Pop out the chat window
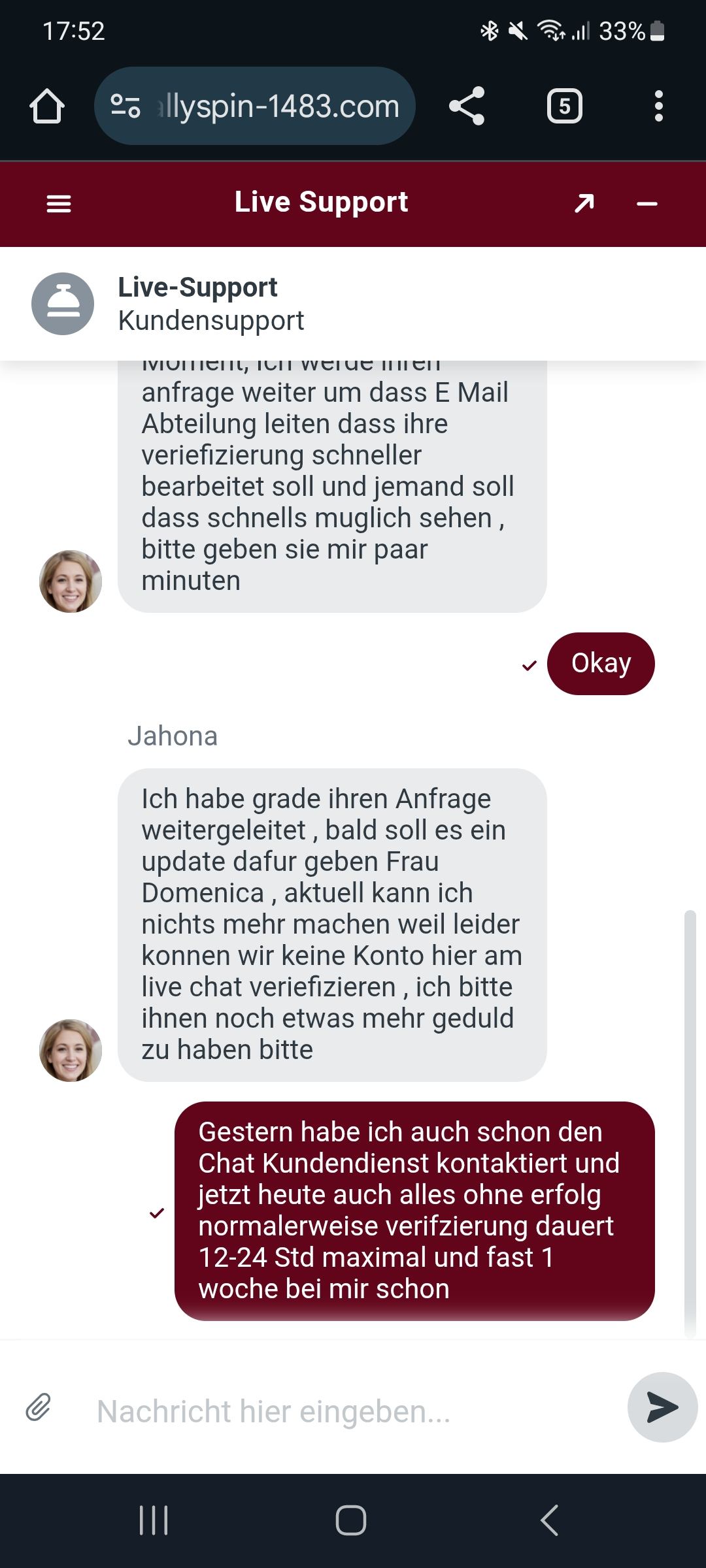Viewport: 706px width, 1568px height. 584,204
